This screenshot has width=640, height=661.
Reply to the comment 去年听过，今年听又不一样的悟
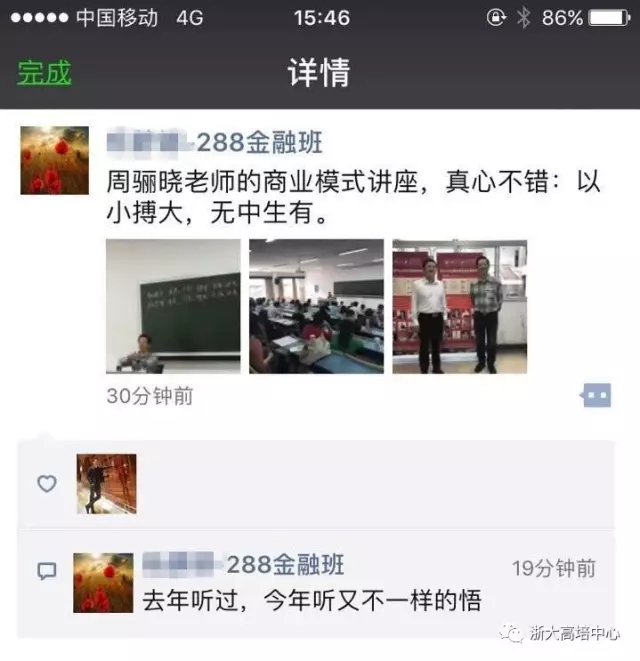[311, 601]
